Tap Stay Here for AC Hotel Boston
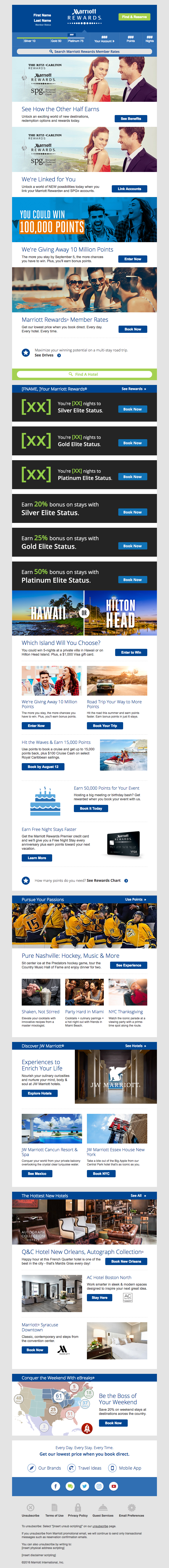Viewport: 169px width, 1568px height. (99, 1297)
